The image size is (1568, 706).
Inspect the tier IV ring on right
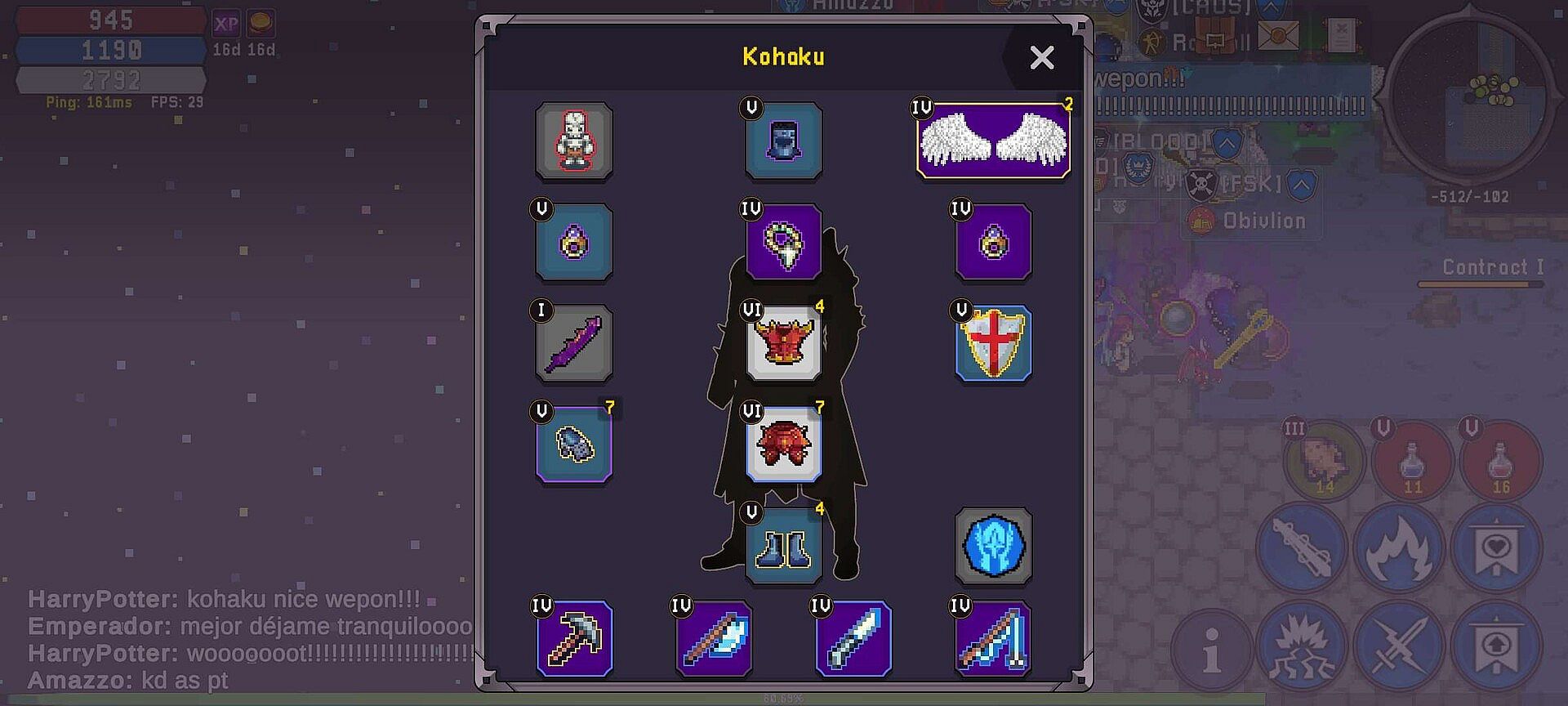(x=993, y=243)
